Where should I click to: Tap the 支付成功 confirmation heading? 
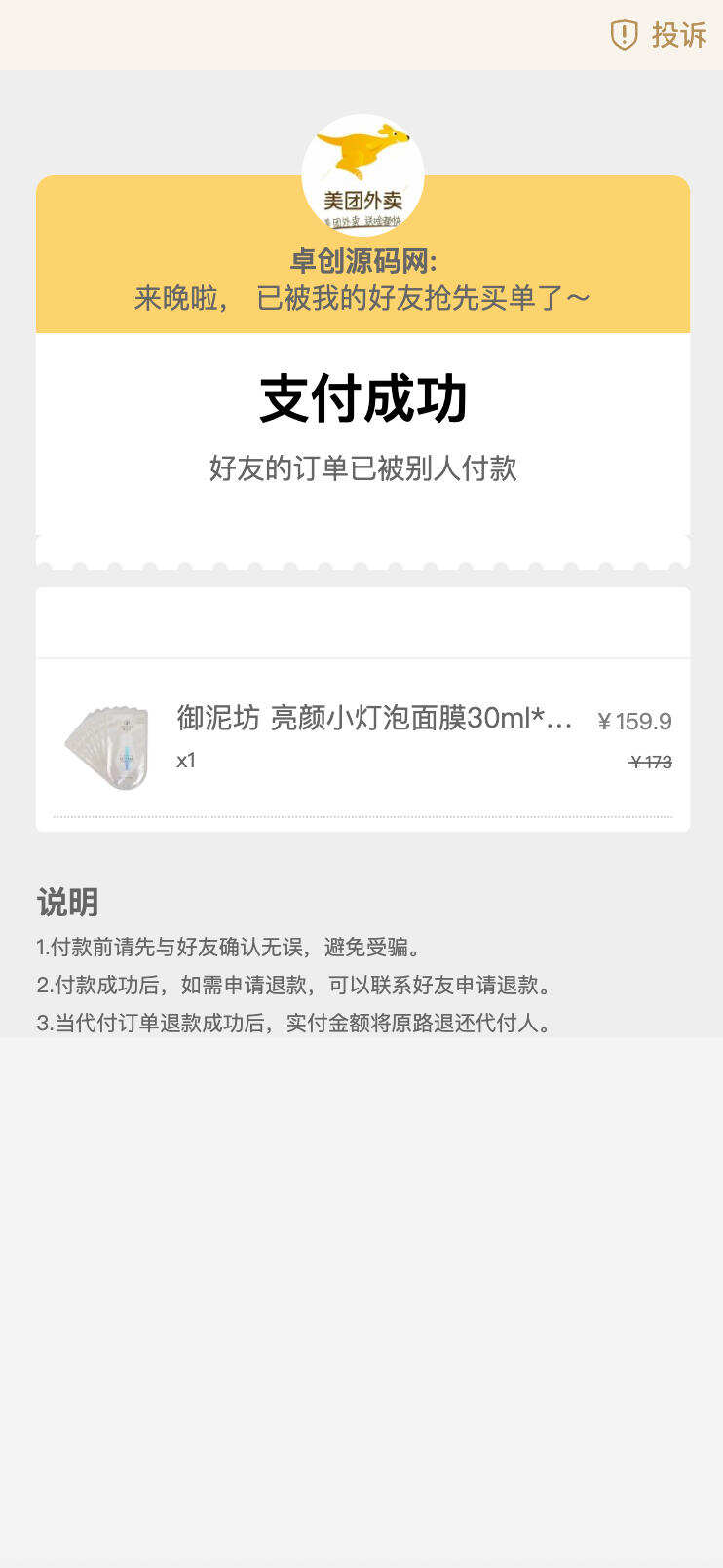(x=361, y=395)
